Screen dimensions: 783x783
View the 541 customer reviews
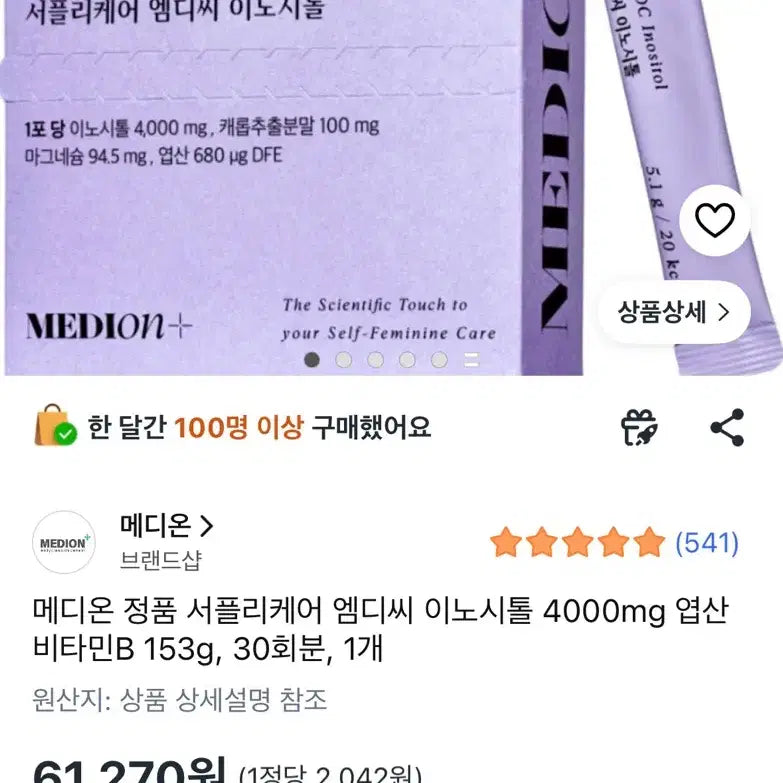[x=706, y=543]
